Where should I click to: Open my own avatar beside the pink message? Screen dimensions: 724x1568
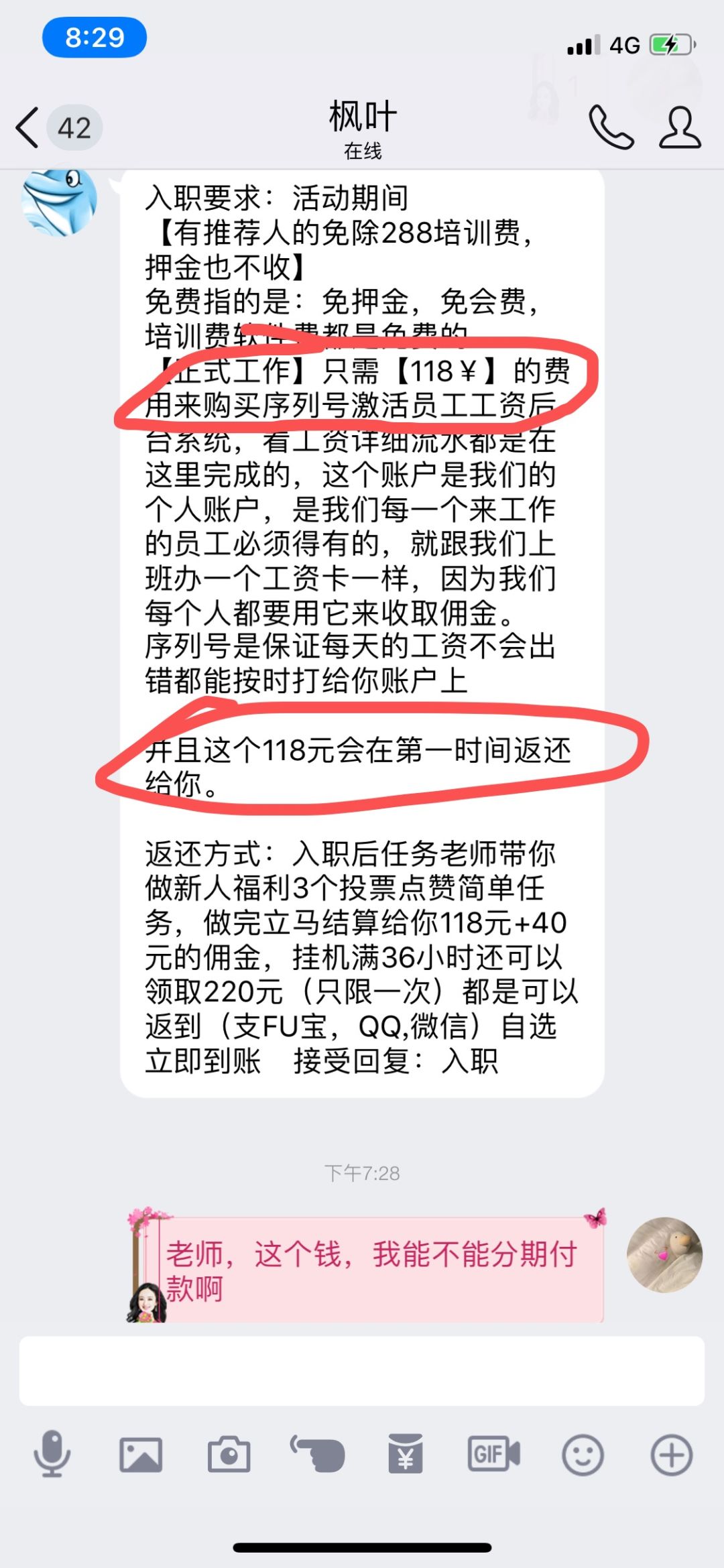coord(664,1255)
